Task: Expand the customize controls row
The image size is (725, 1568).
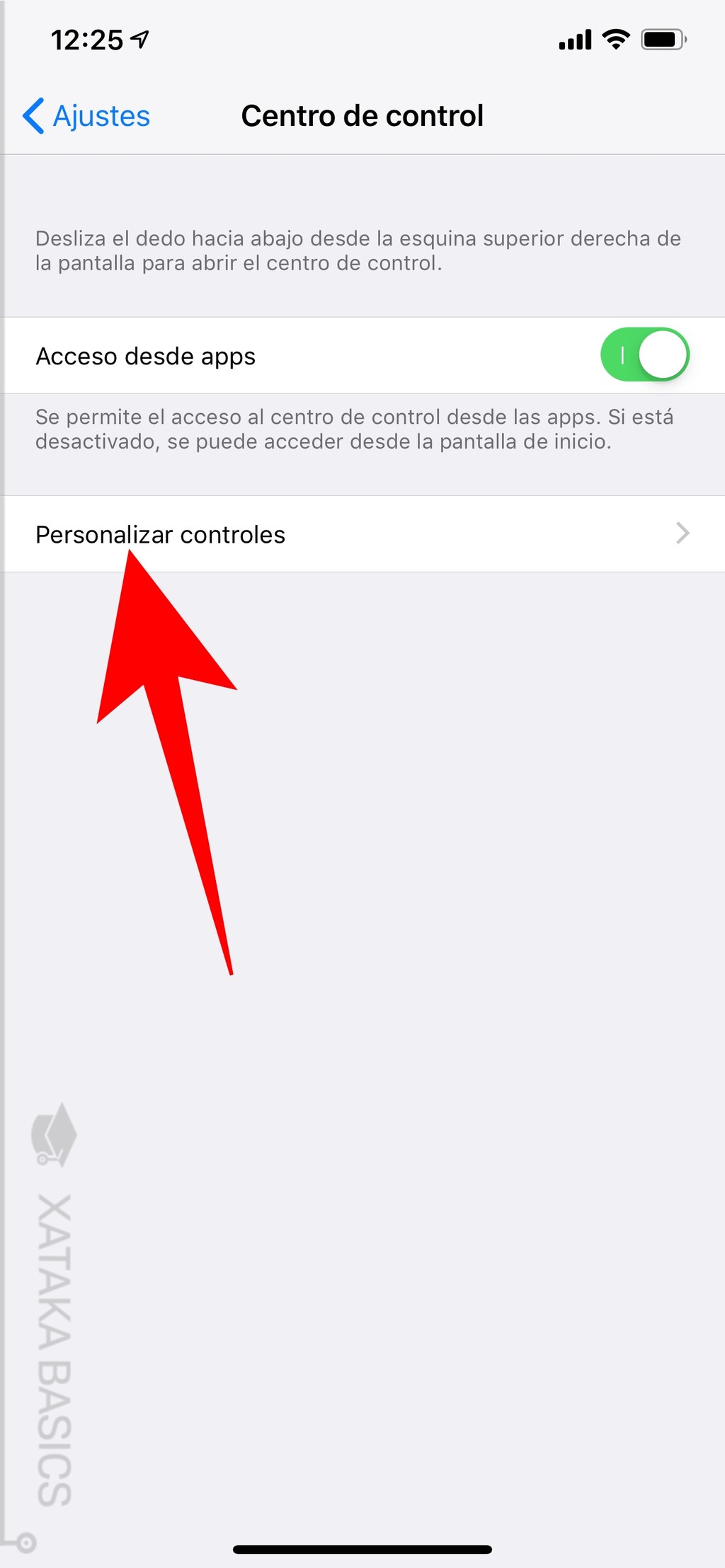Action: tap(362, 534)
